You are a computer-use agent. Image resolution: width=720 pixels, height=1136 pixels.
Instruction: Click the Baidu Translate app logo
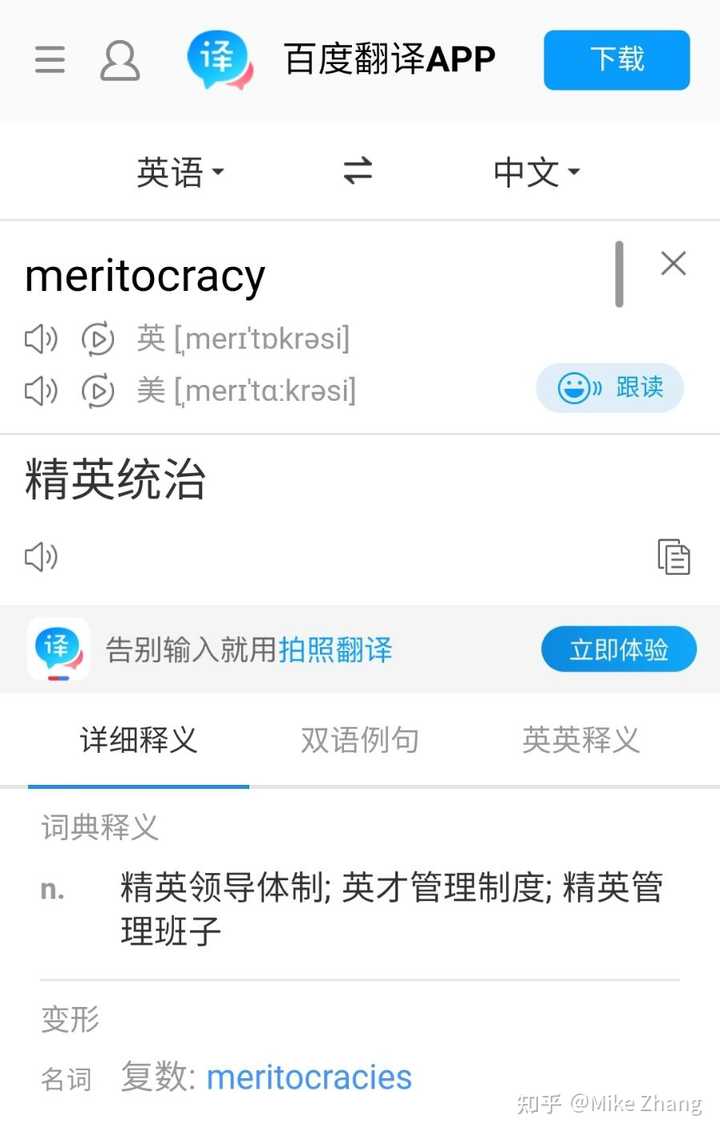tap(218, 60)
